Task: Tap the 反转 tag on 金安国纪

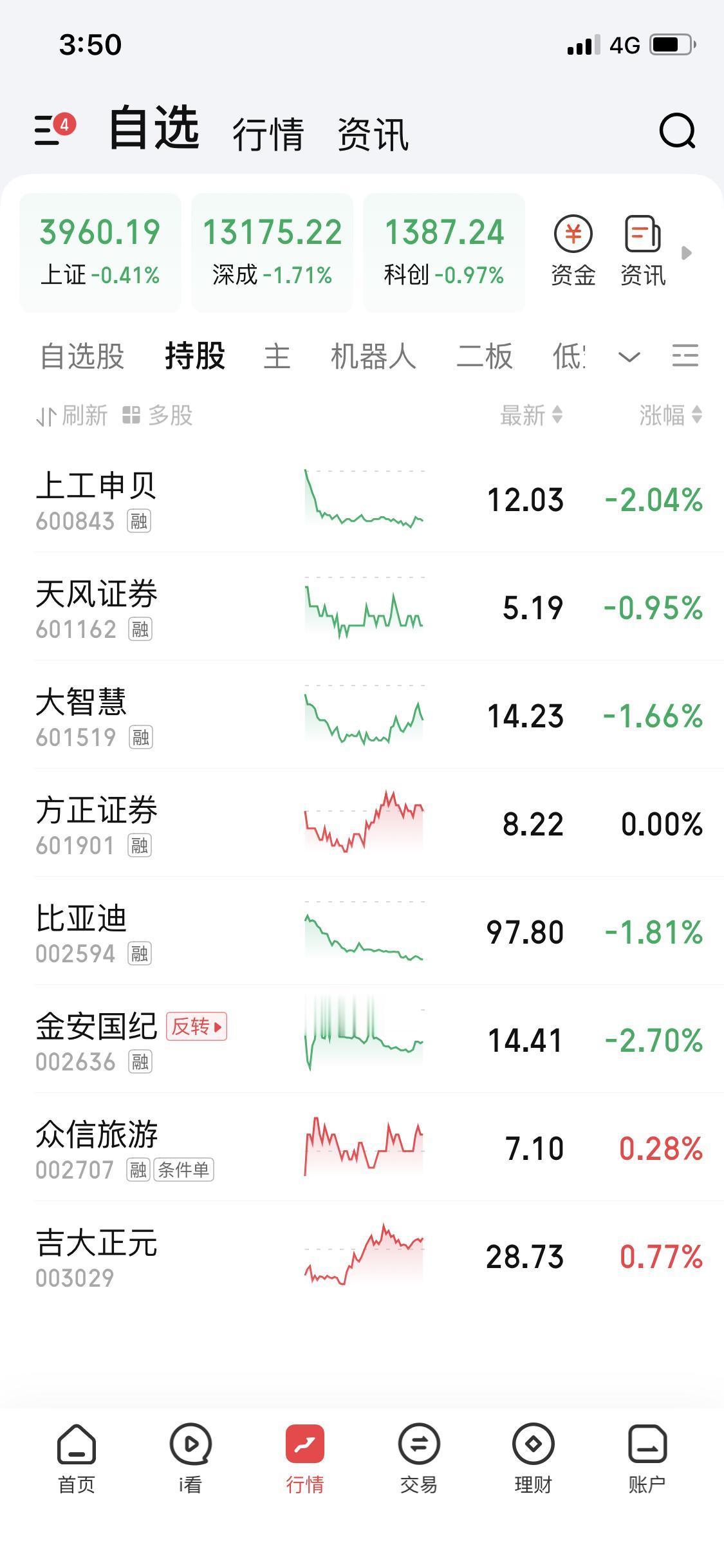Action: pos(196,1026)
